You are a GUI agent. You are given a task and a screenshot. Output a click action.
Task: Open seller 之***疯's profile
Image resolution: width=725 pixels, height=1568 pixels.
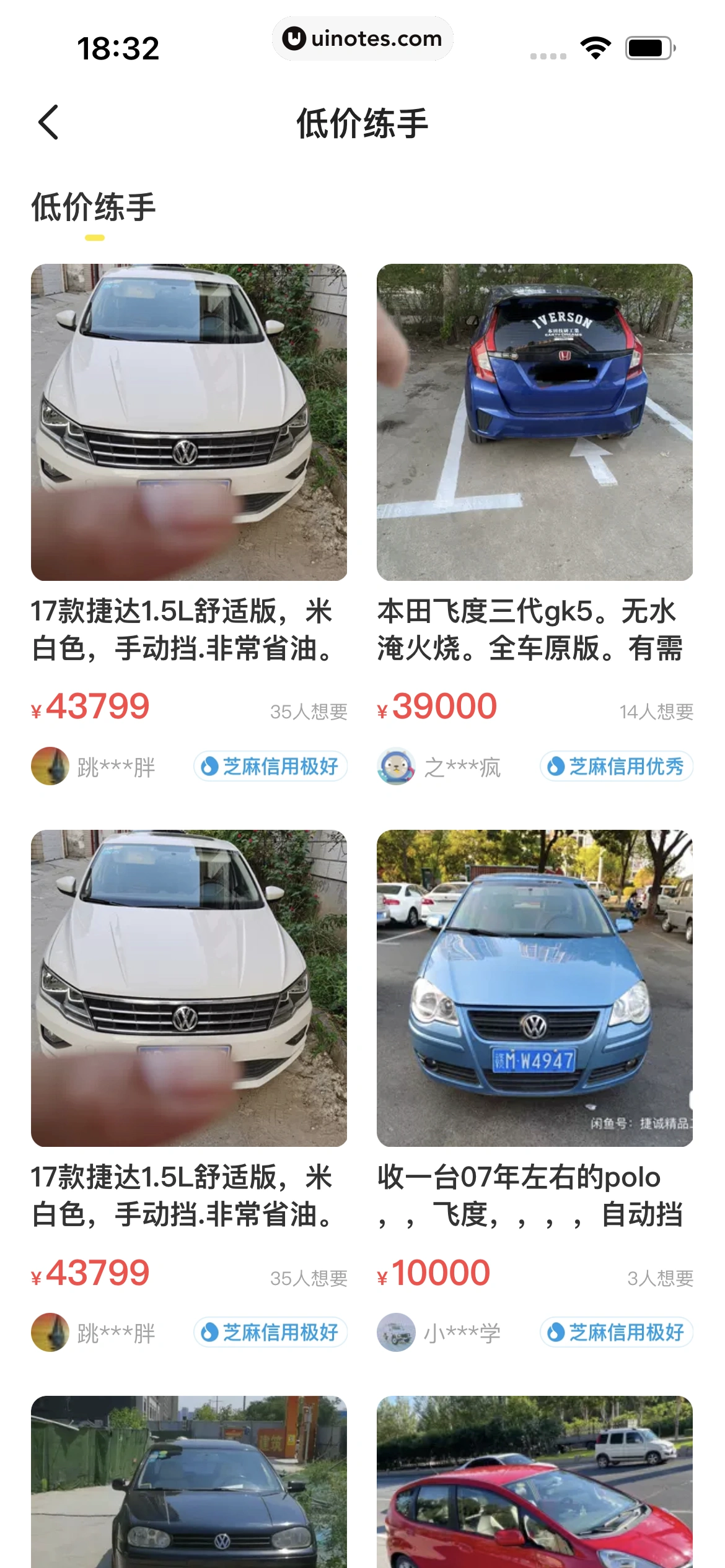click(x=440, y=767)
